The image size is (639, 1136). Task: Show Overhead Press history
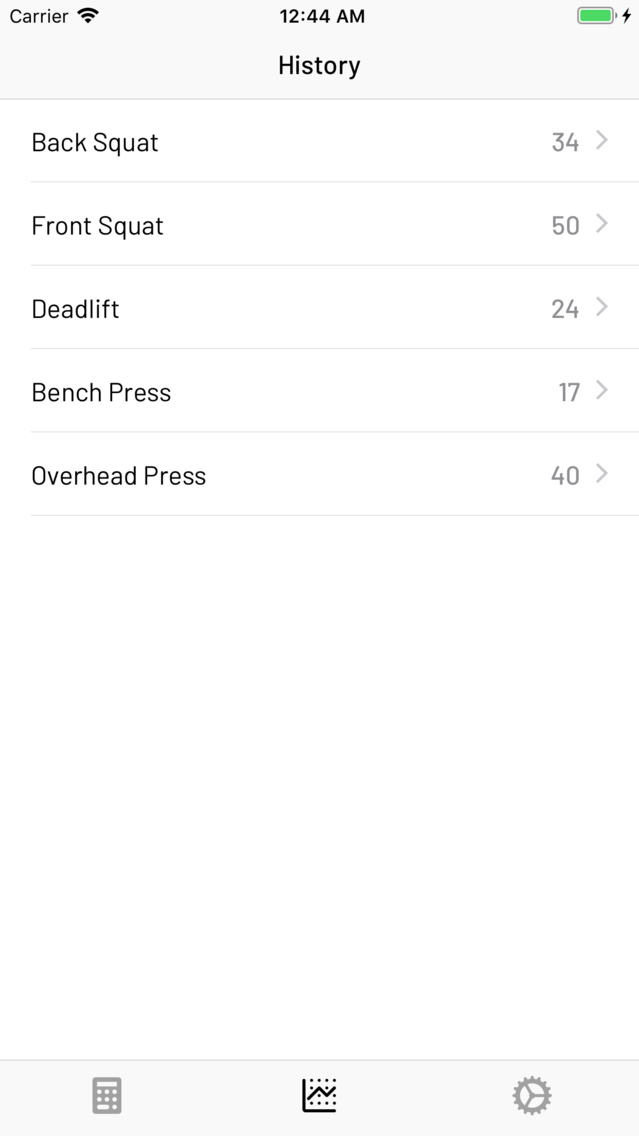click(x=319, y=475)
